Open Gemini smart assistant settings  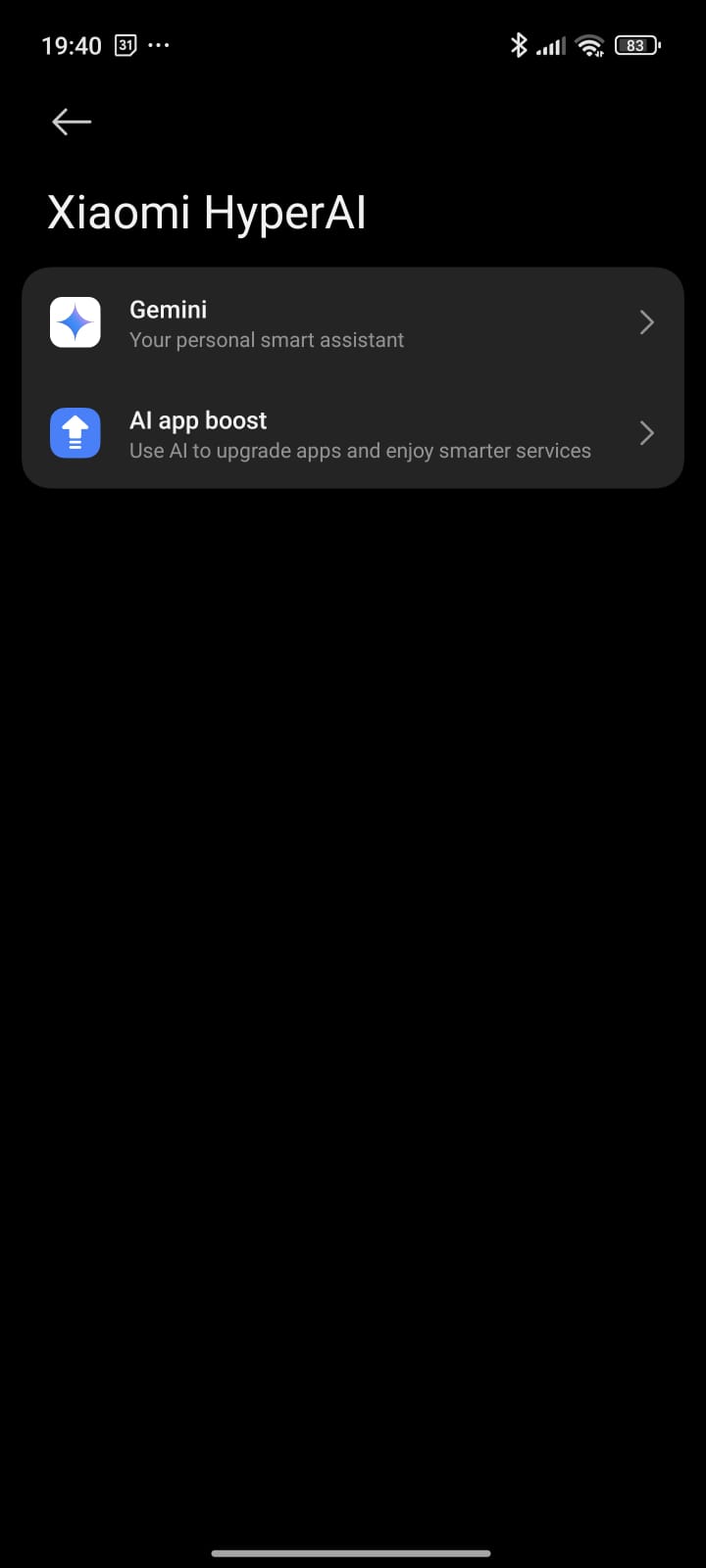353,323
